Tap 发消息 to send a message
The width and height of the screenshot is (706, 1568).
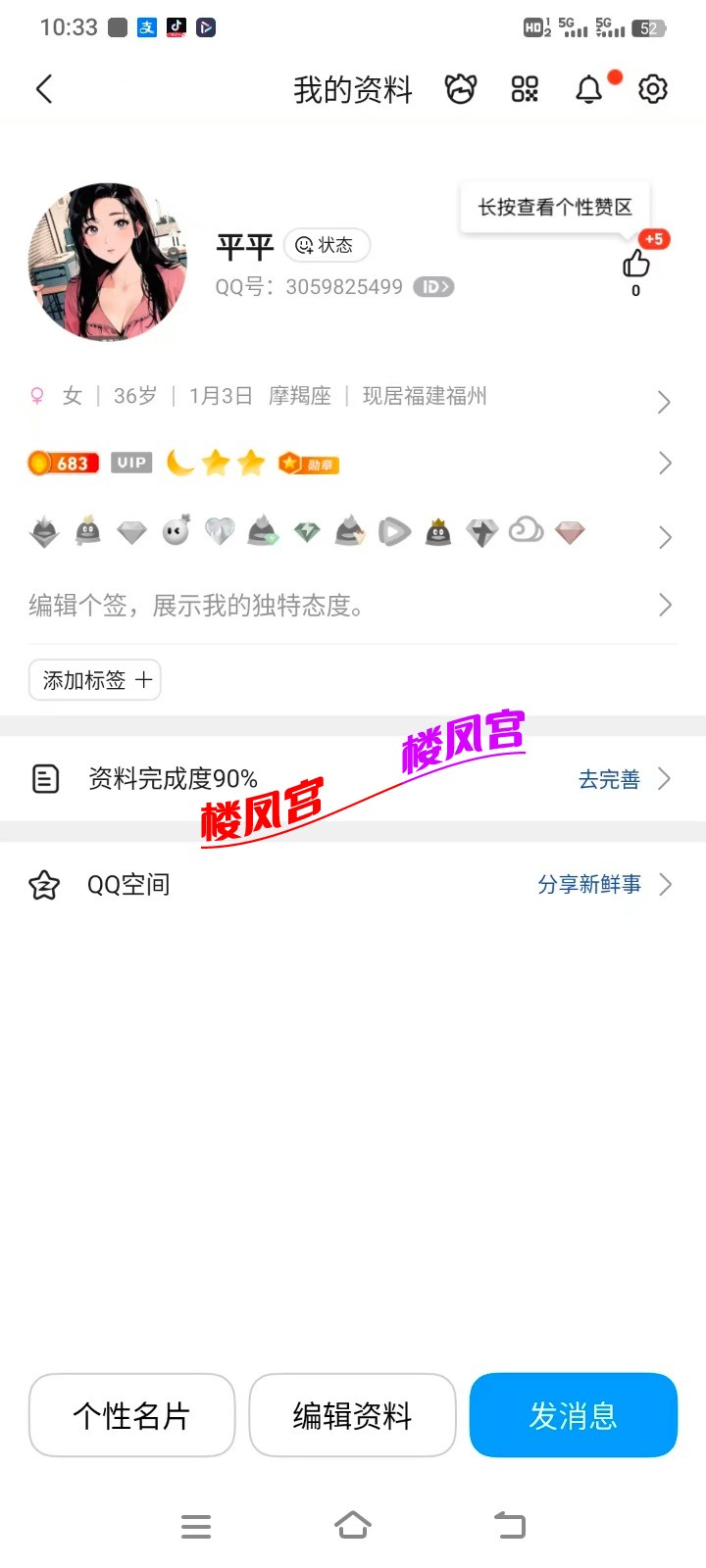[x=574, y=1415]
